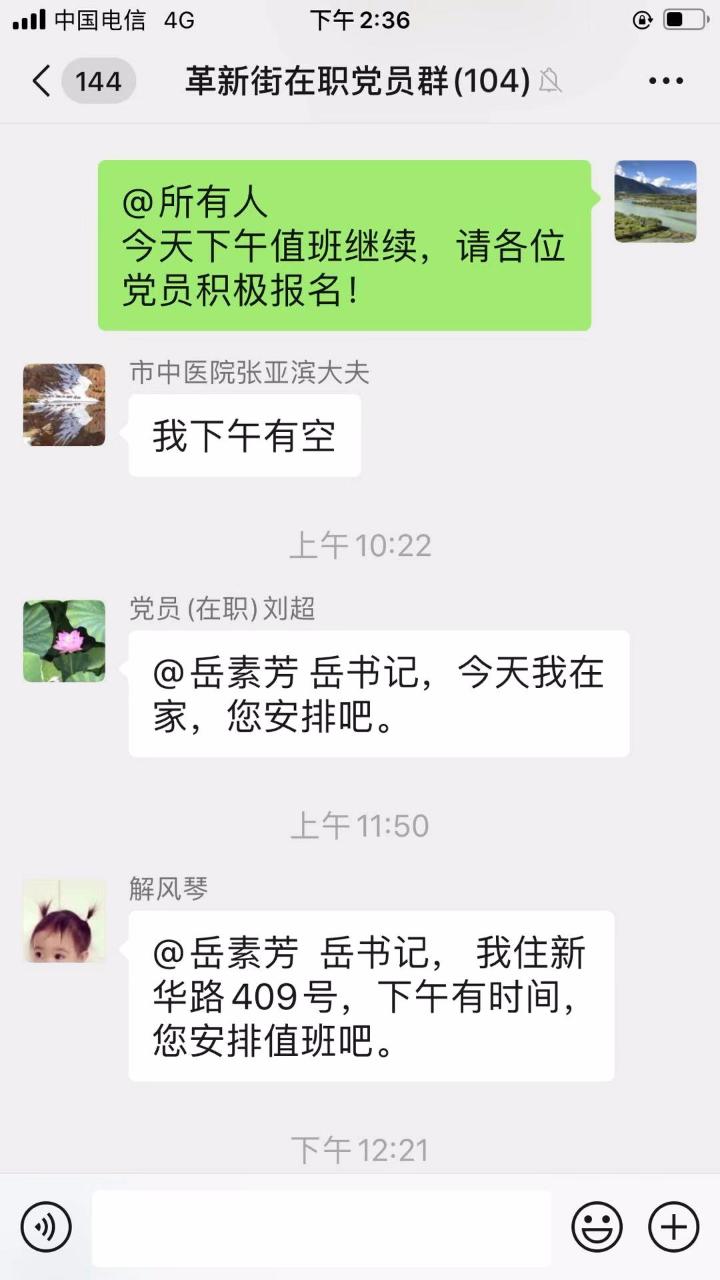The width and height of the screenshot is (720, 1280).
Task: Open the plus attachments menu
Action: tap(673, 1227)
